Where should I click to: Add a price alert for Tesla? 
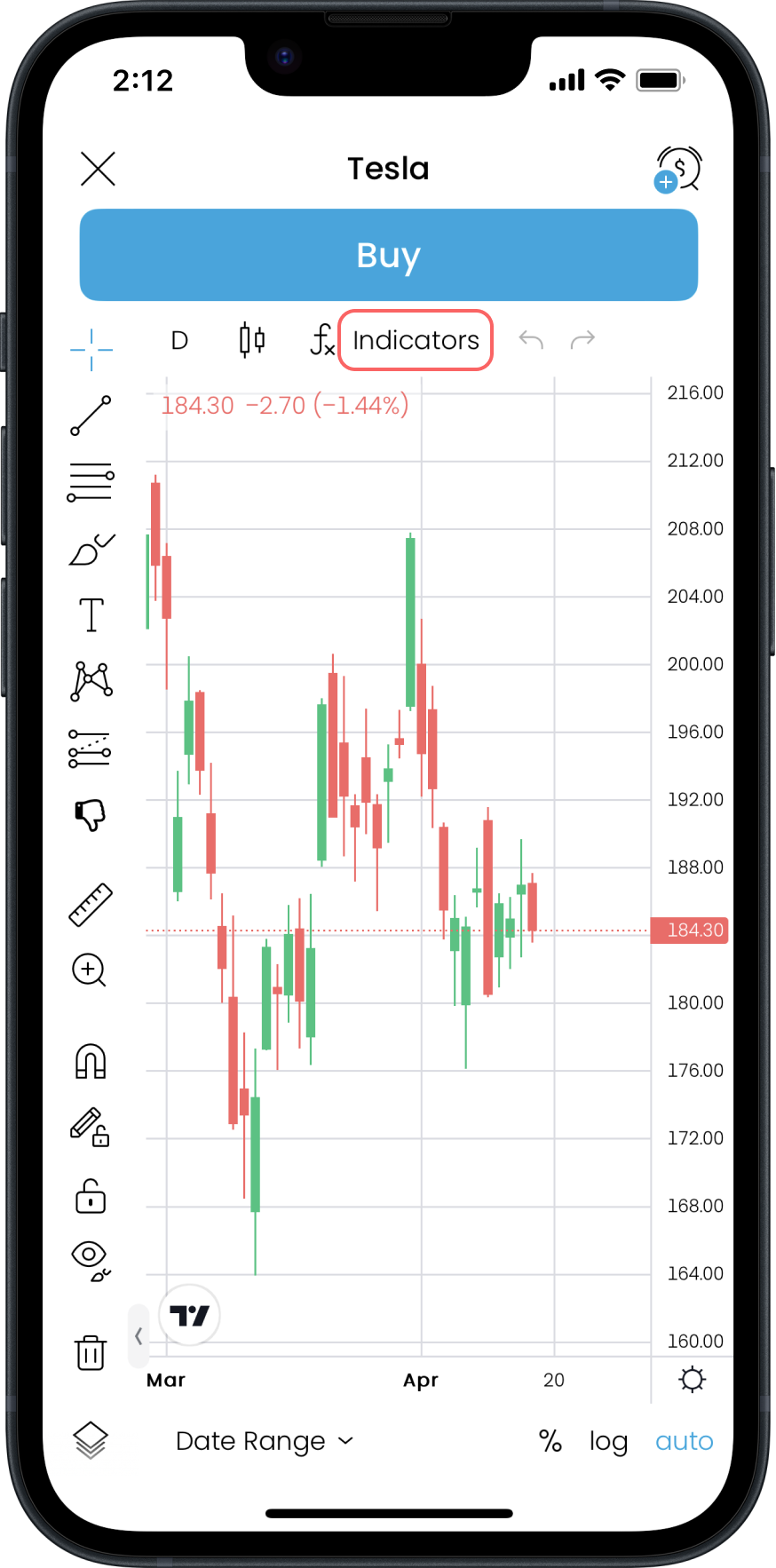[678, 169]
